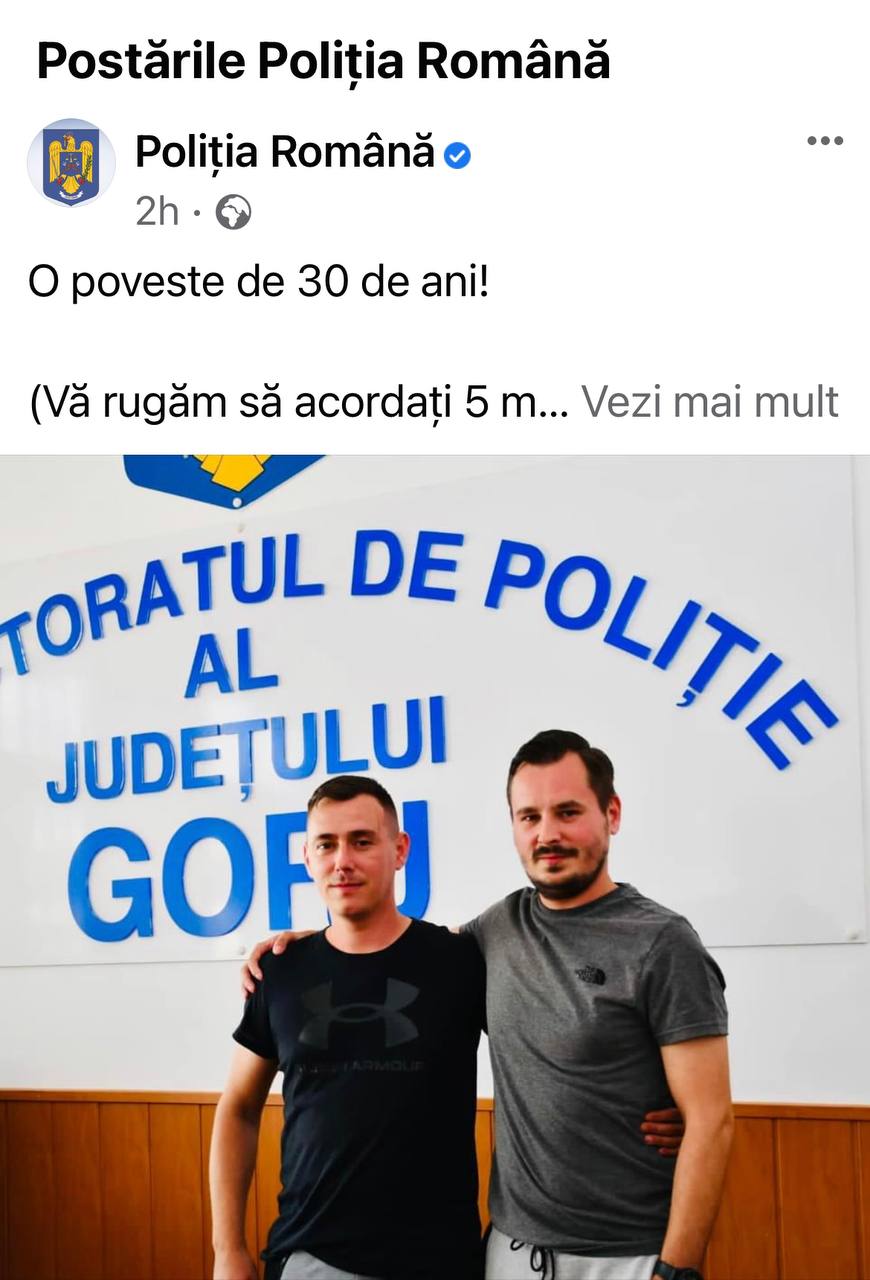The height and width of the screenshot is (1280, 870).
Task: Open Poliția Română profile picture
Action: pos(71,163)
